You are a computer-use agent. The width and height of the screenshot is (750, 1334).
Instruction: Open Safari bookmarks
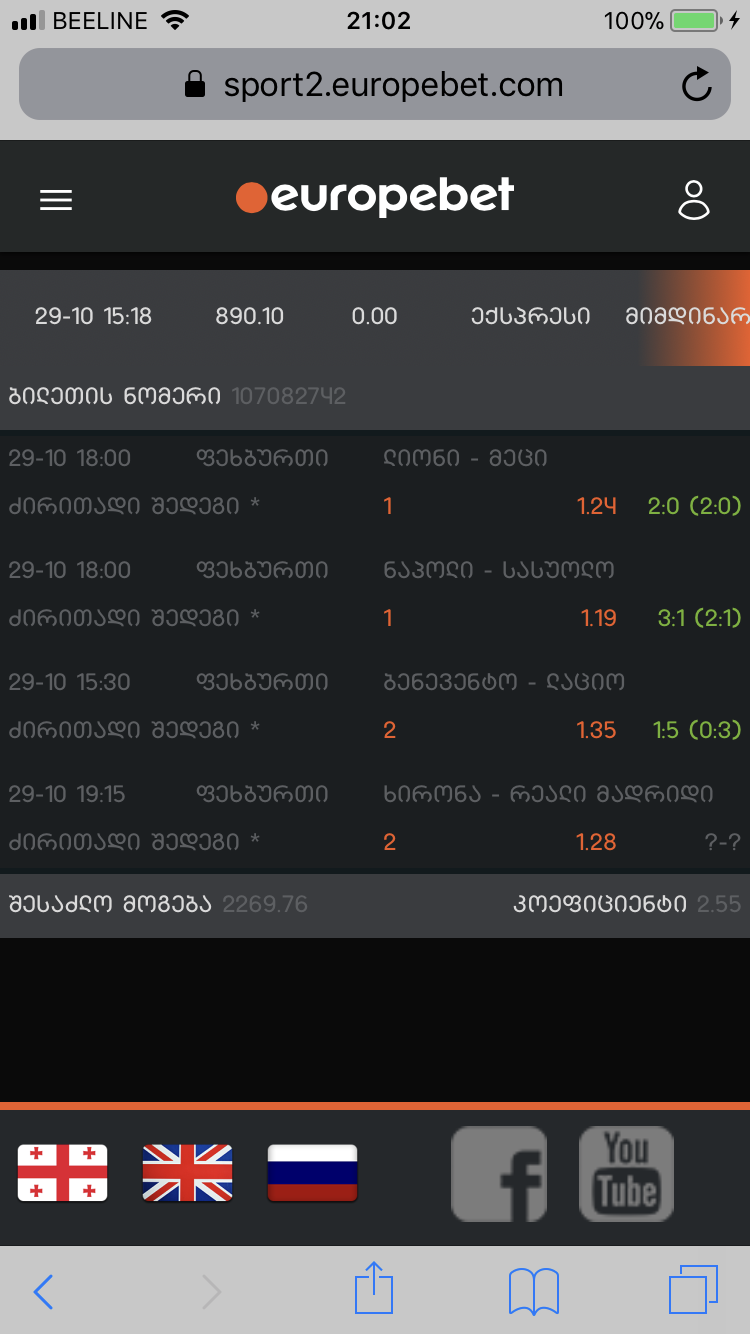click(534, 1291)
